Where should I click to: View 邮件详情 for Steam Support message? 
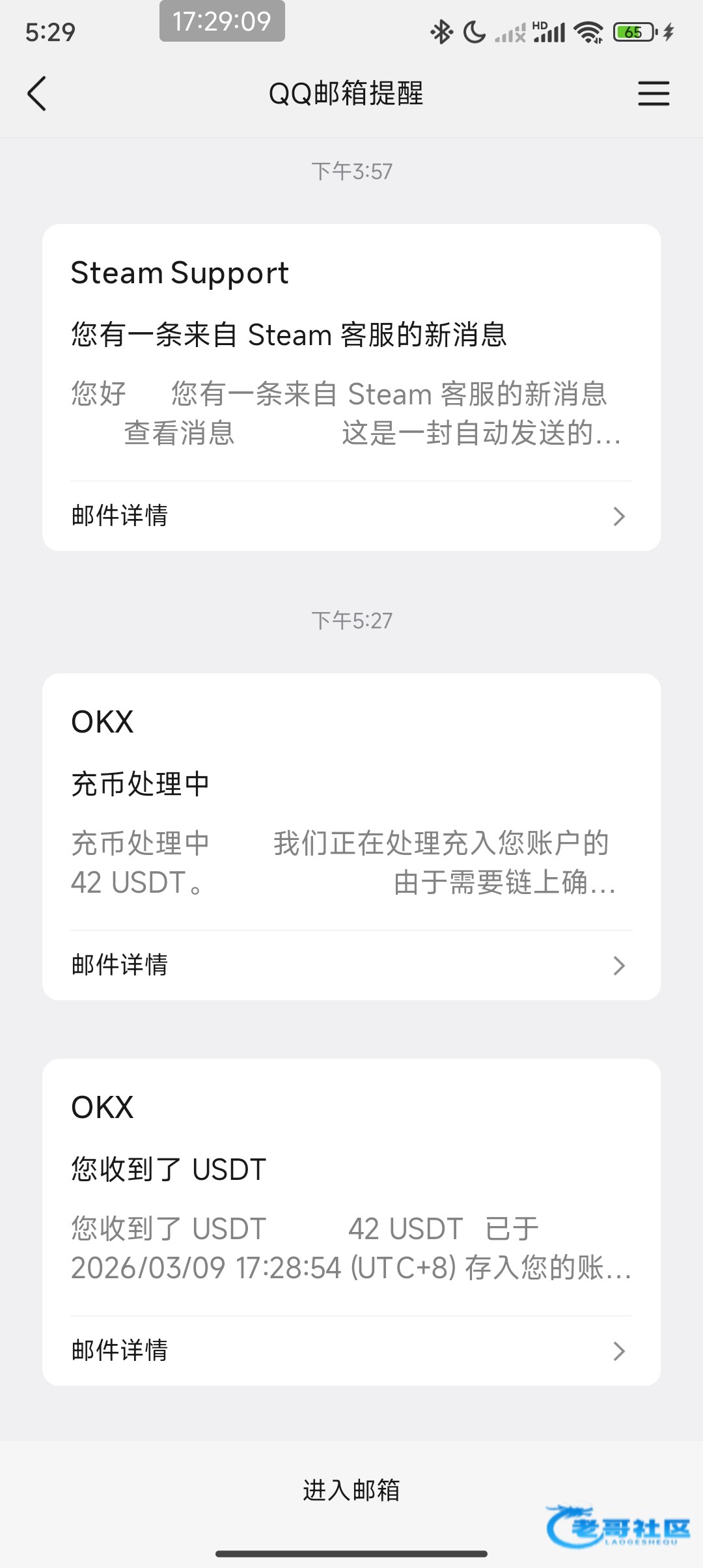coord(351,516)
